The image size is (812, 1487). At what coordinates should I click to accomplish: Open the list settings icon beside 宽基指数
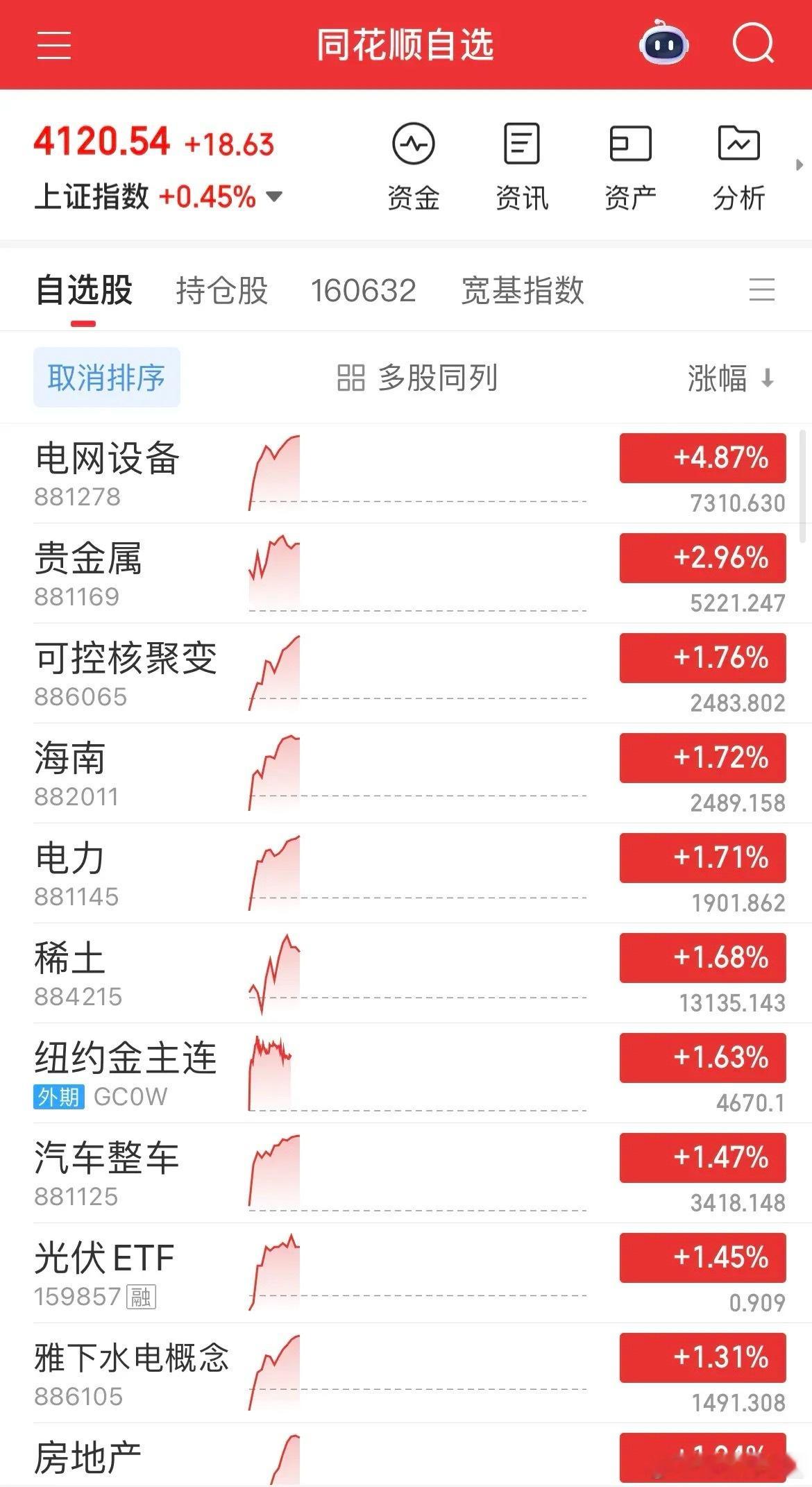point(762,290)
